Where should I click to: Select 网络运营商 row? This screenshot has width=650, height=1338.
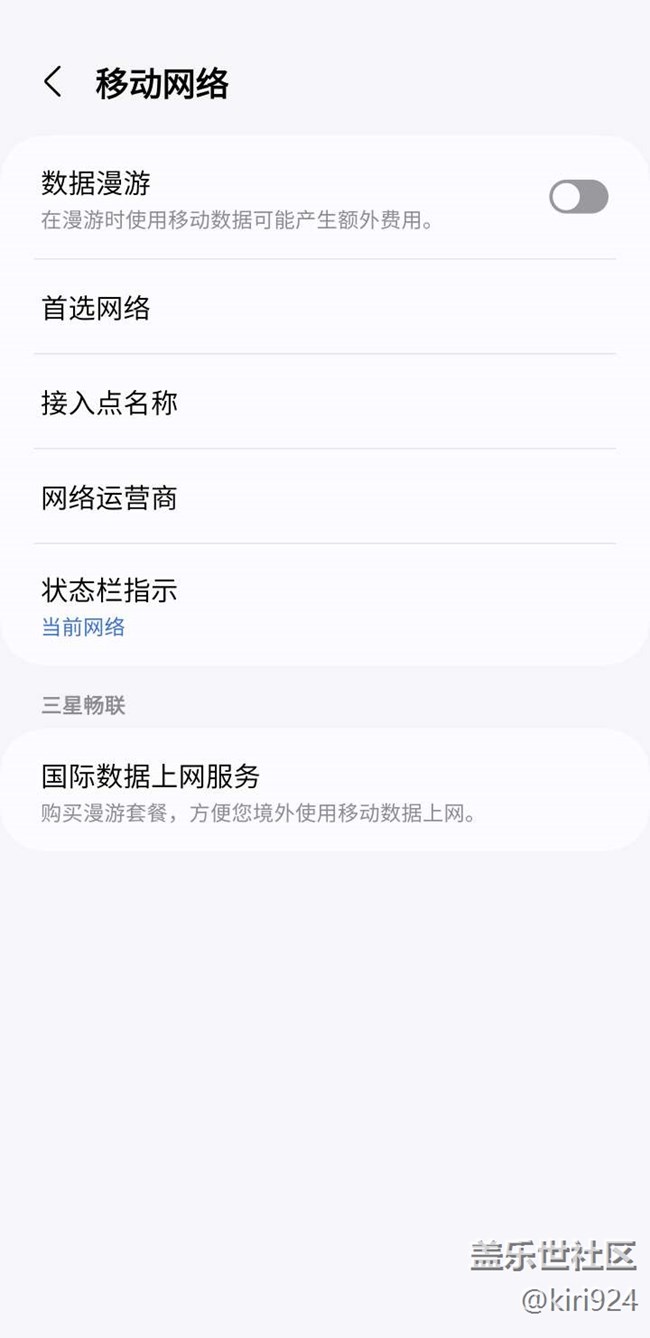tap(325, 497)
